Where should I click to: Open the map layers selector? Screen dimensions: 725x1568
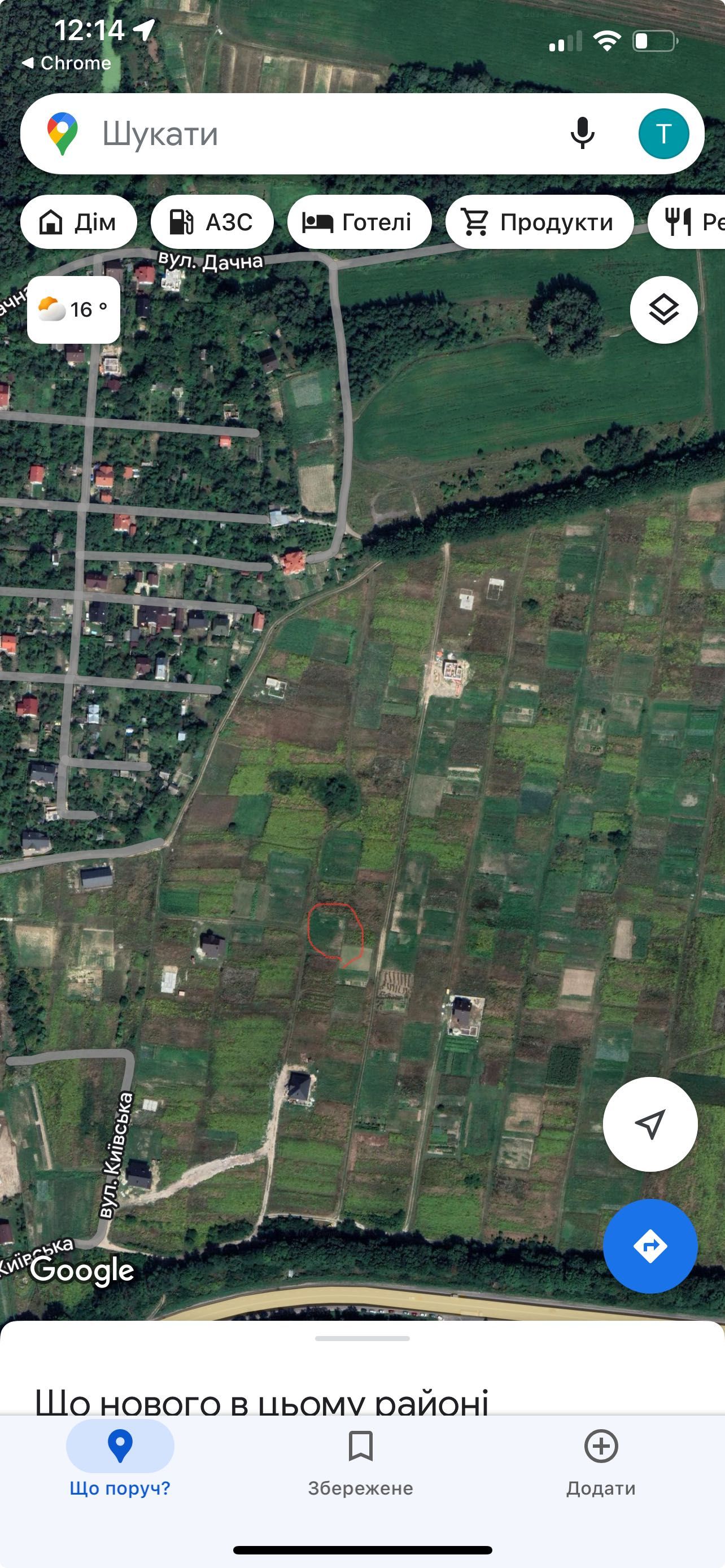coord(663,310)
